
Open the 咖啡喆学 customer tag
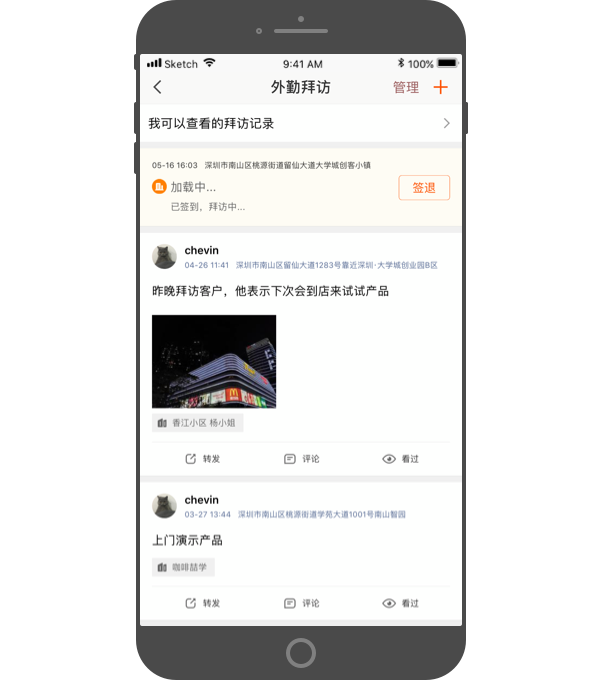[x=183, y=567]
